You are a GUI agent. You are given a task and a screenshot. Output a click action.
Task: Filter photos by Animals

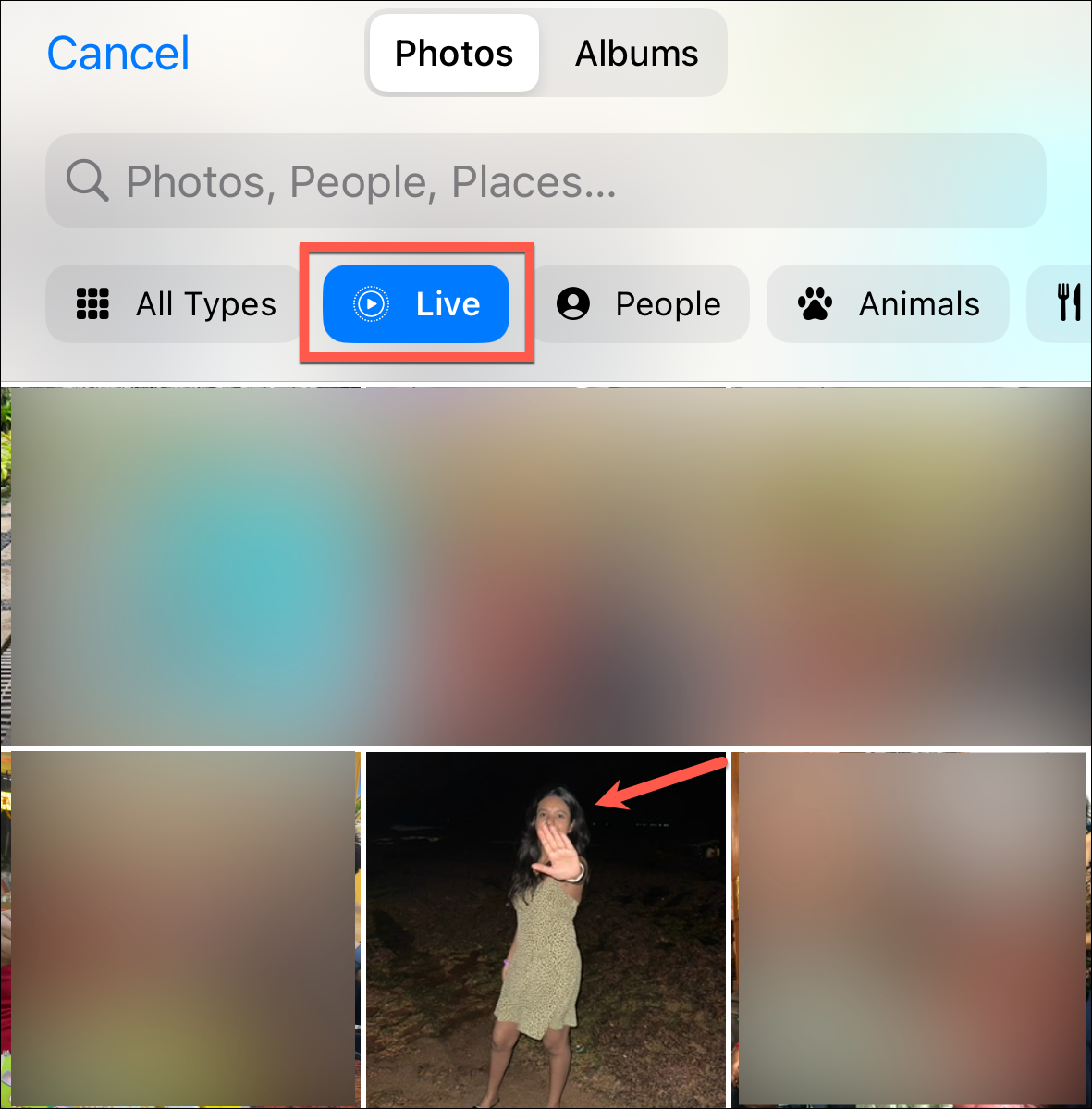click(888, 303)
